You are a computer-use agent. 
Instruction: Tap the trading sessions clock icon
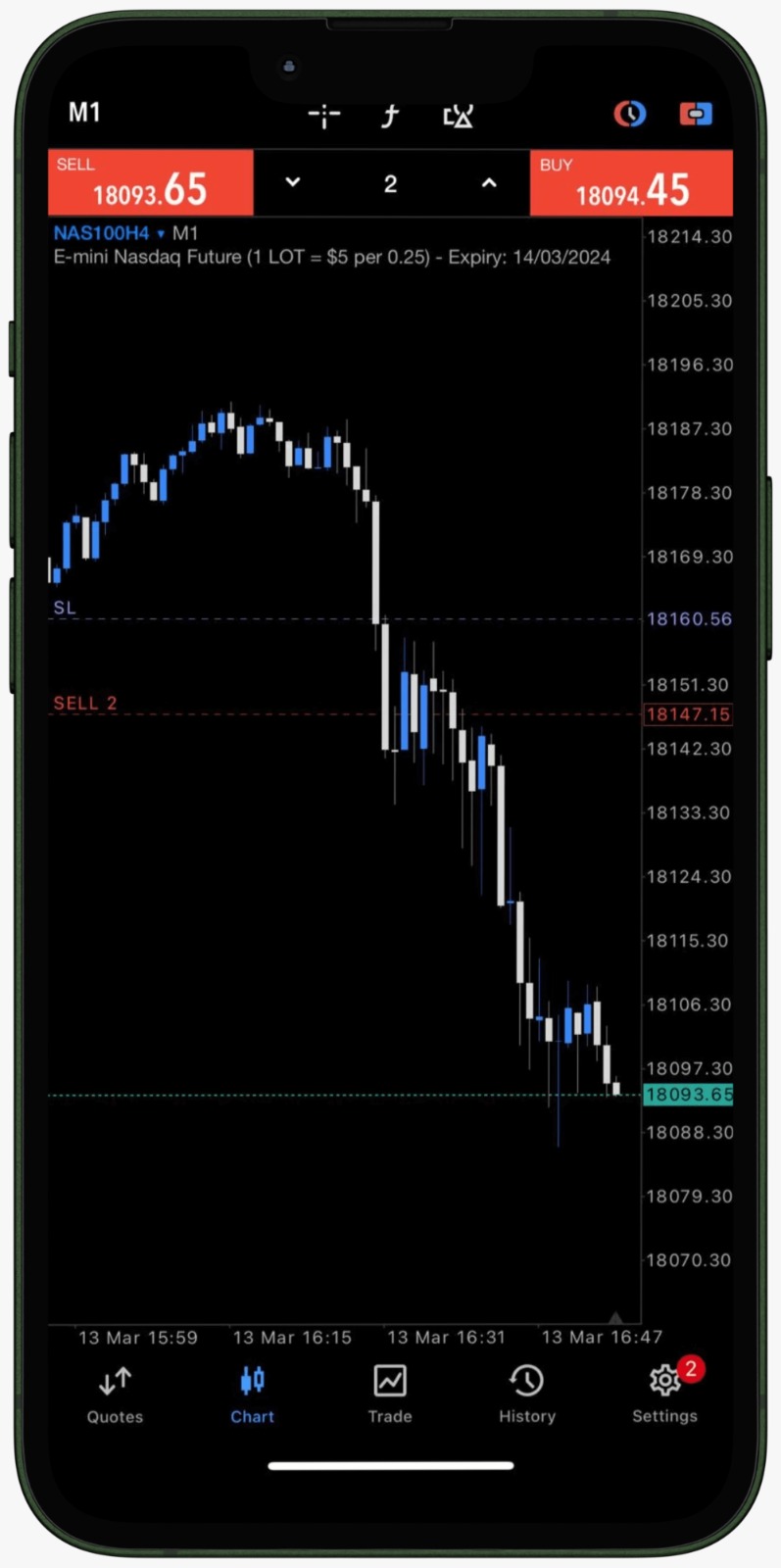(x=630, y=114)
